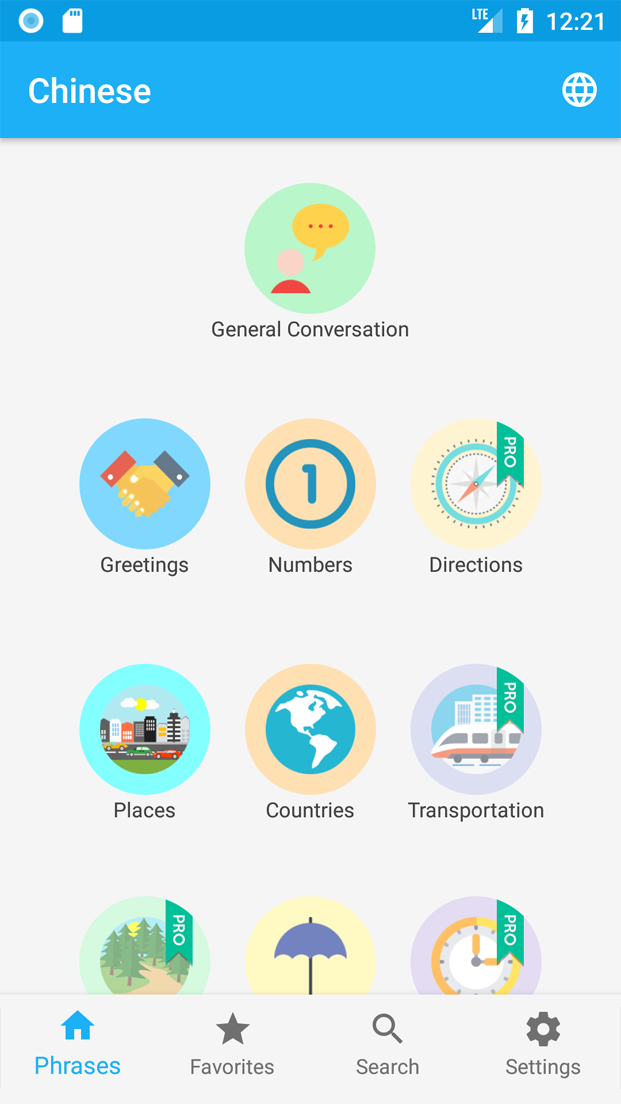Open the Transportation PRO category
Screen dimensions: 621x1104
(476, 730)
